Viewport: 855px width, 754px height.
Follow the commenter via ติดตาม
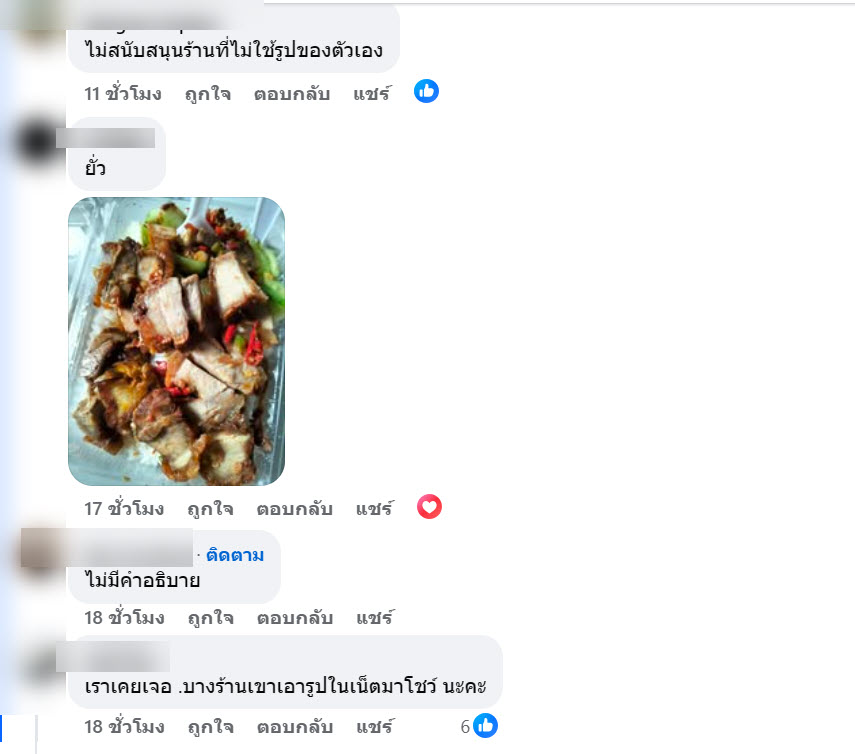(235, 555)
